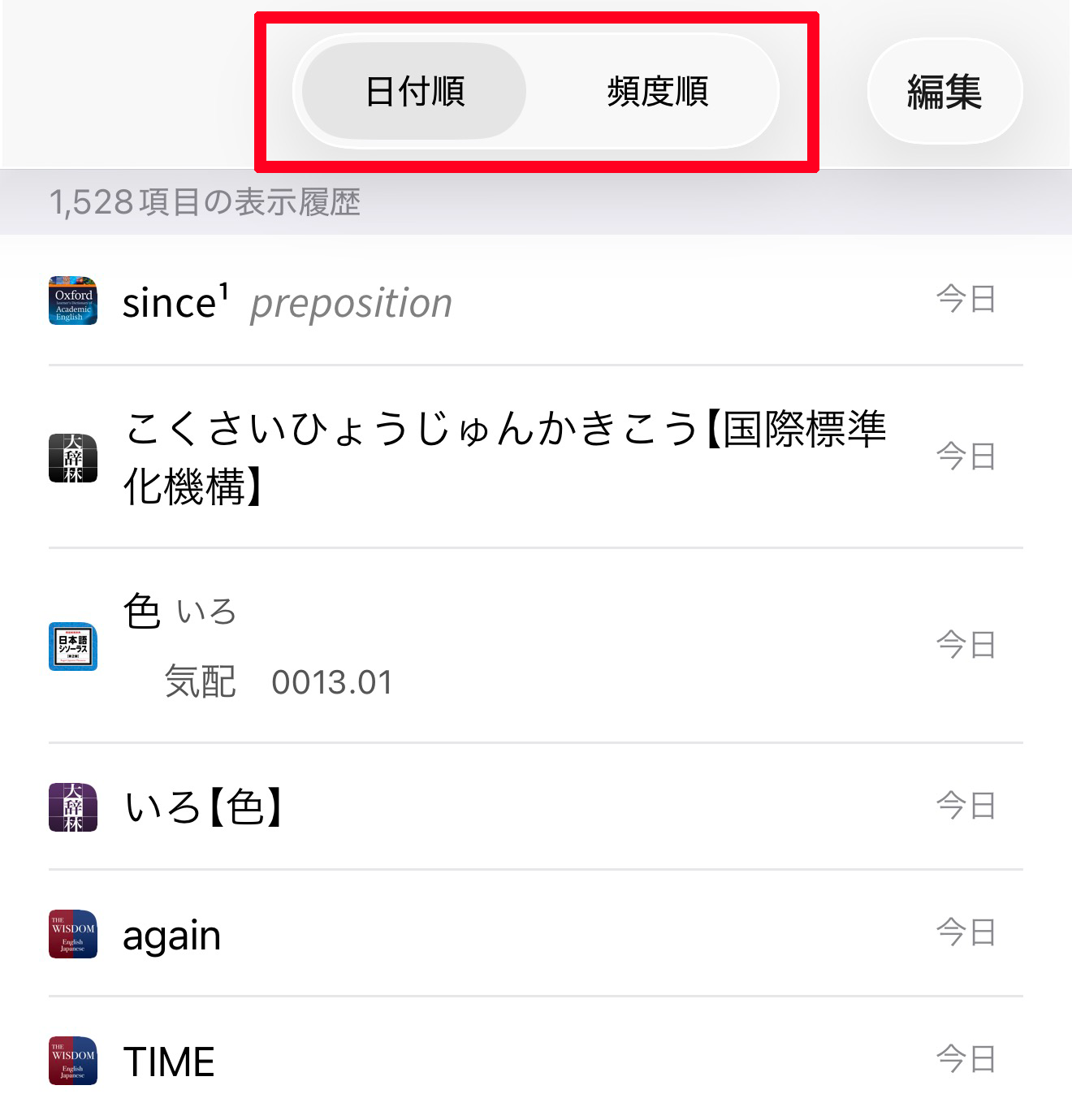Click the purple 大辞林 icon next to いろ【色】
The image size is (1072, 1120).
pyautogui.click(x=72, y=806)
